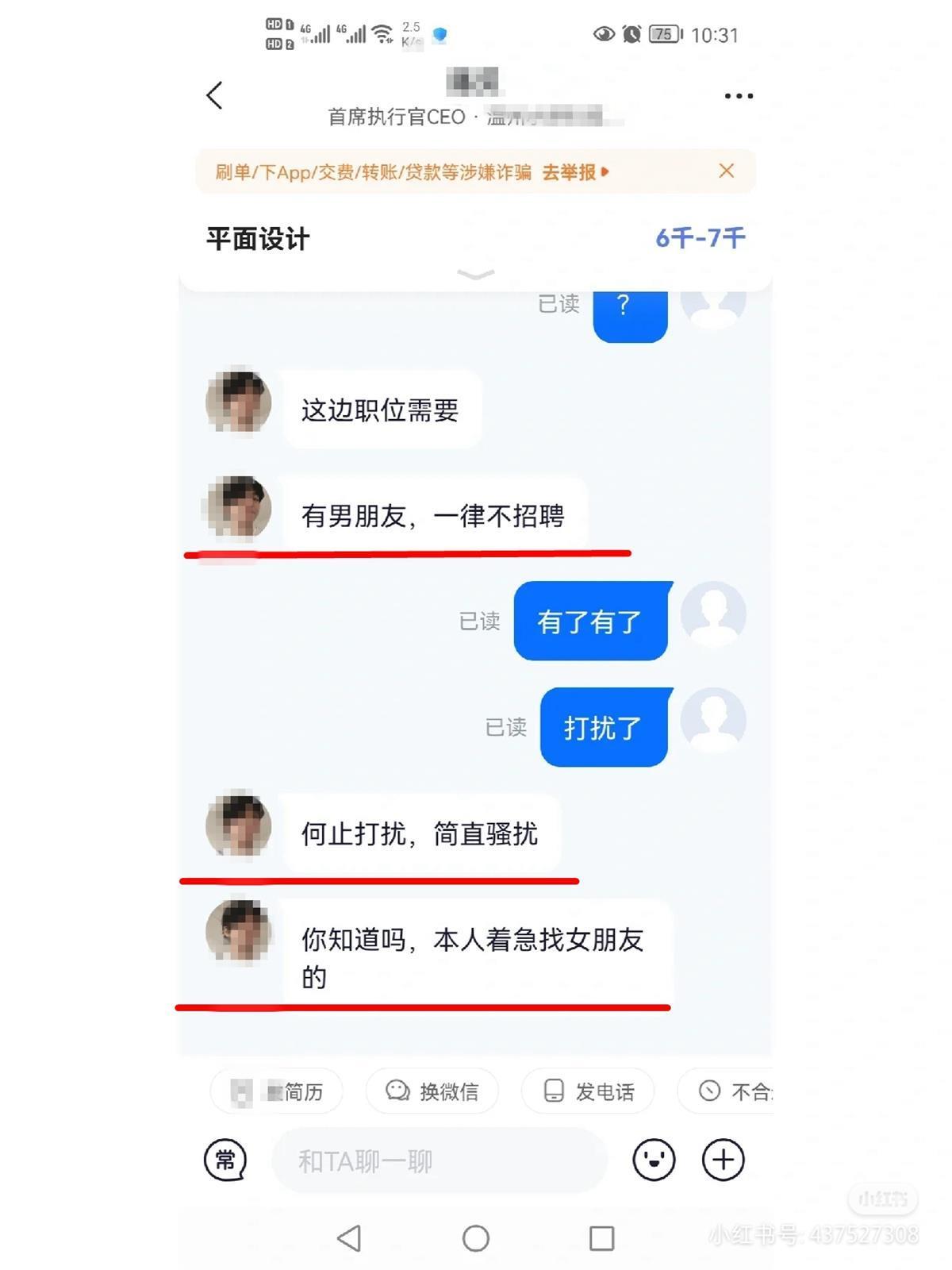The height and width of the screenshot is (1270, 952).
Task: Open the emoji picker
Action: (654, 1160)
